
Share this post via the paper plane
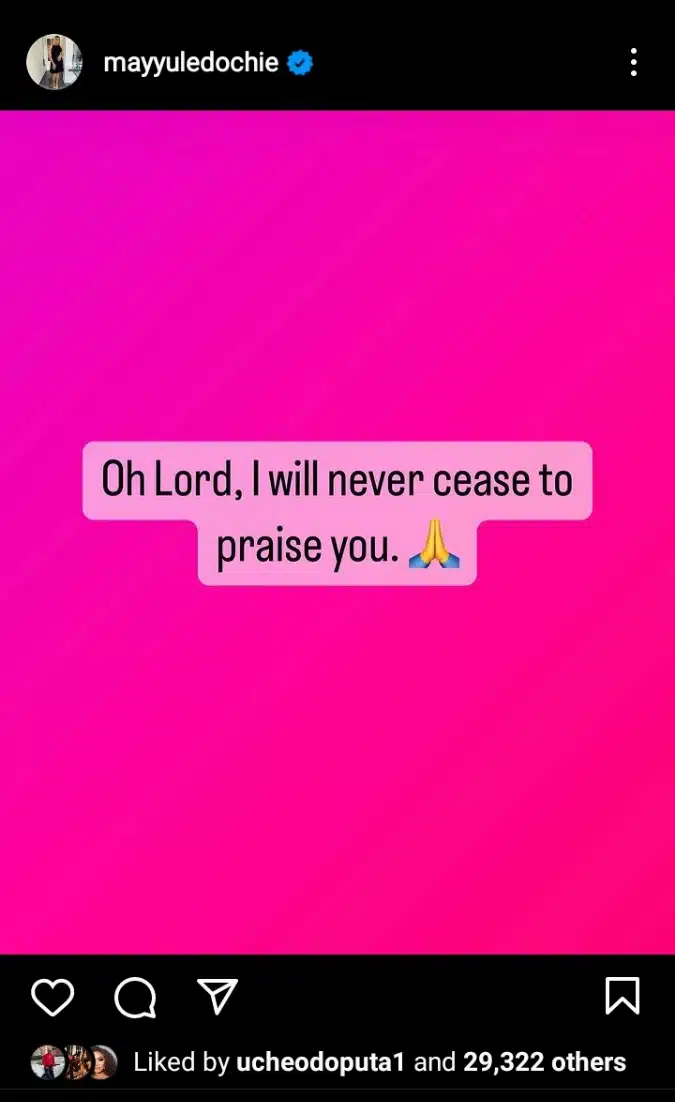[x=217, y=996]
